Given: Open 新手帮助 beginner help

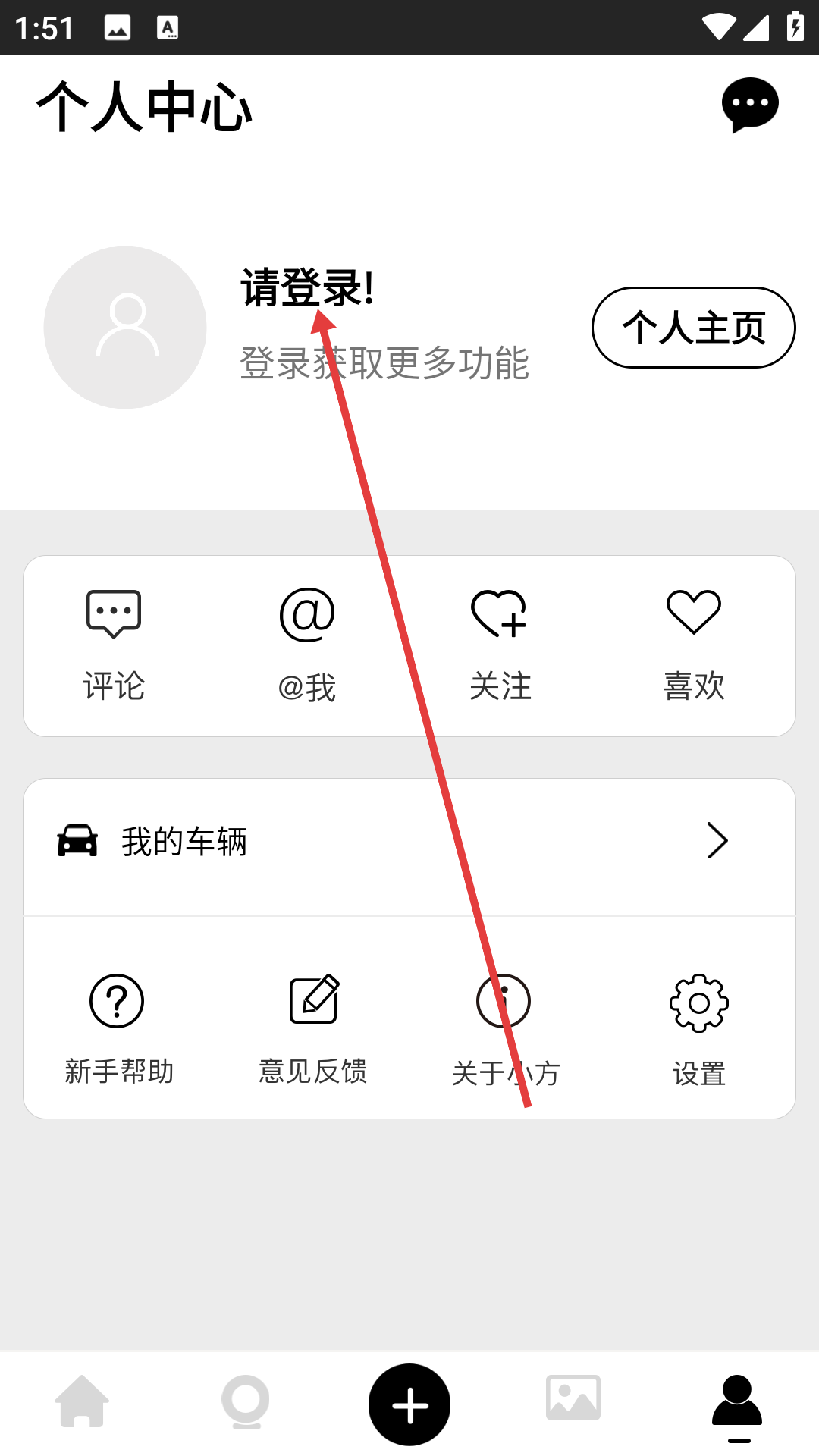Looking at the screenshot, I should coord(118,1028).
